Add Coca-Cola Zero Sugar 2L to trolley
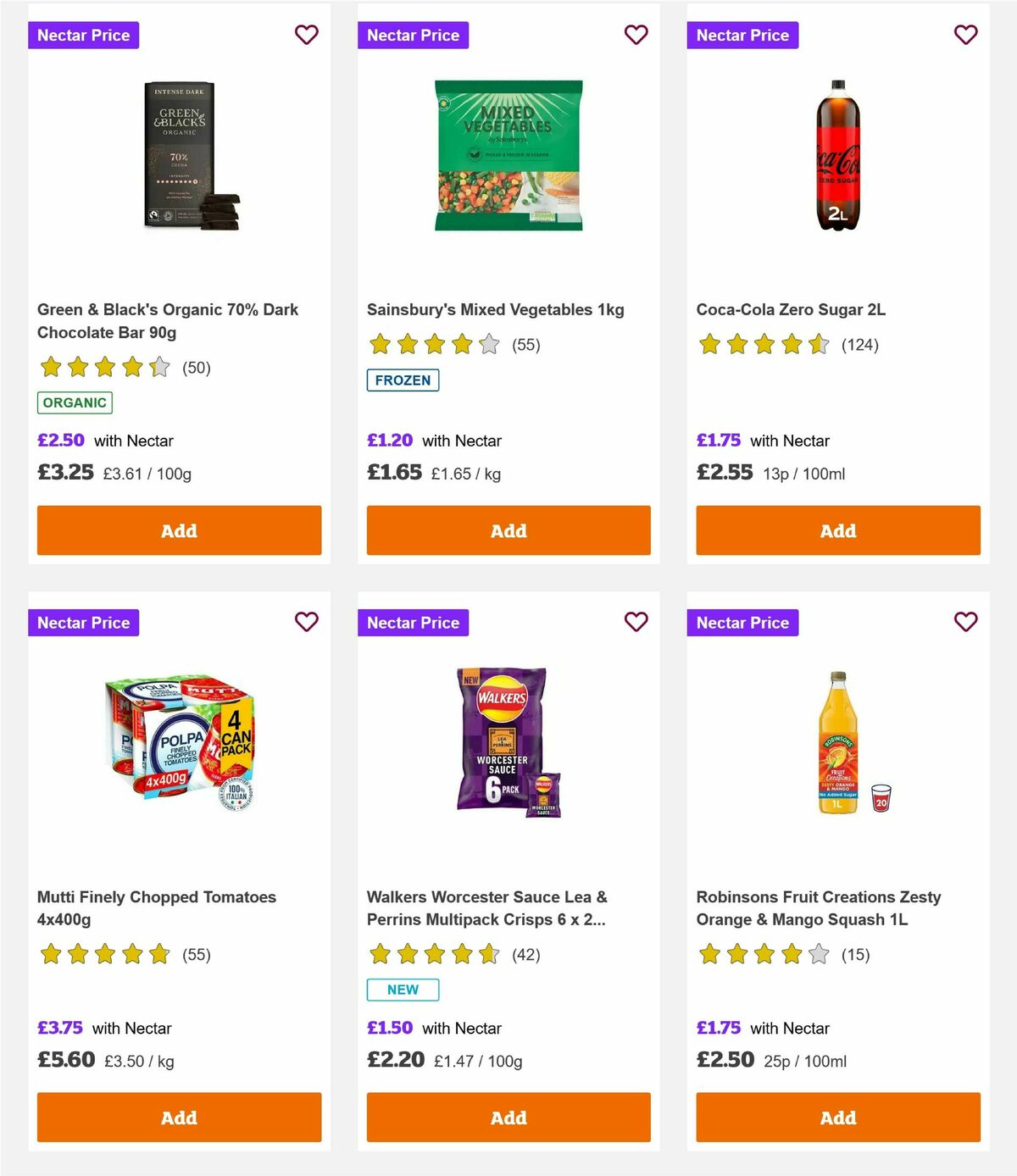This screenshot has width=1017, height=1176. coord(837,530)
